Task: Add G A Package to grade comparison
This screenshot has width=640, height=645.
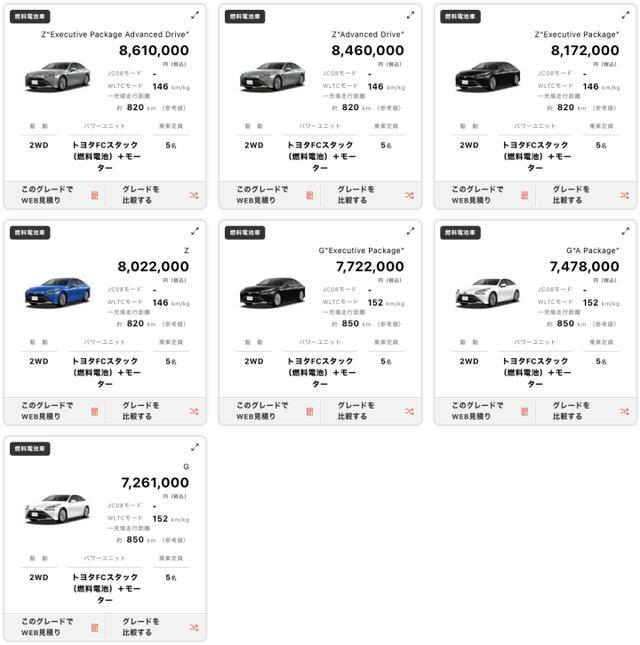Action: (x=583, y=410)
